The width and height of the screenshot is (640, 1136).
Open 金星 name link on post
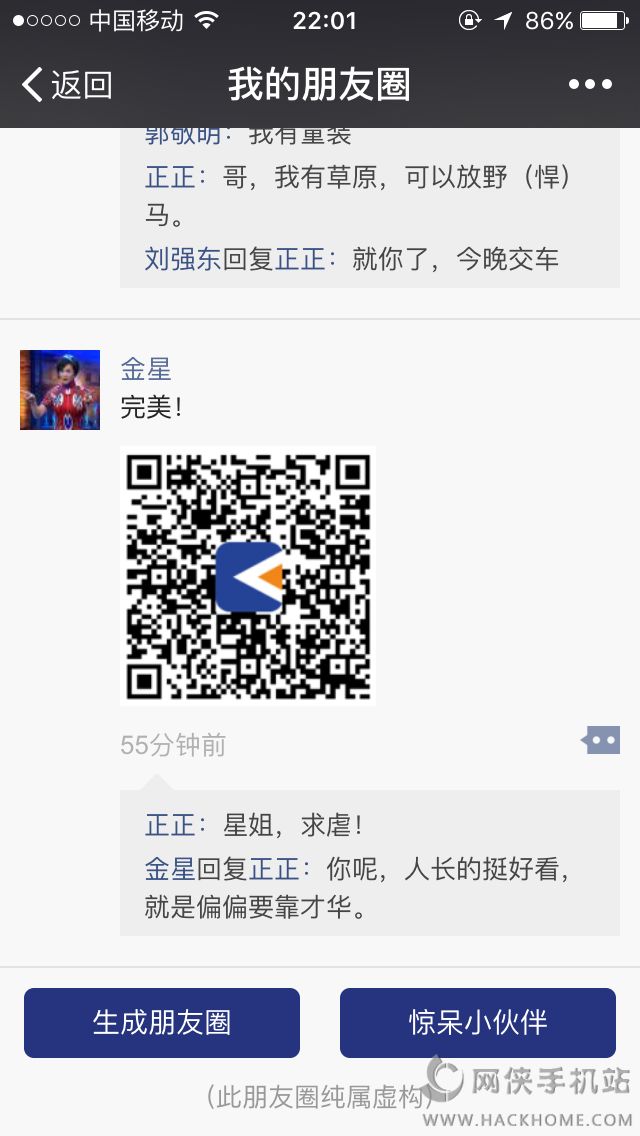click(x=146, y=369)
